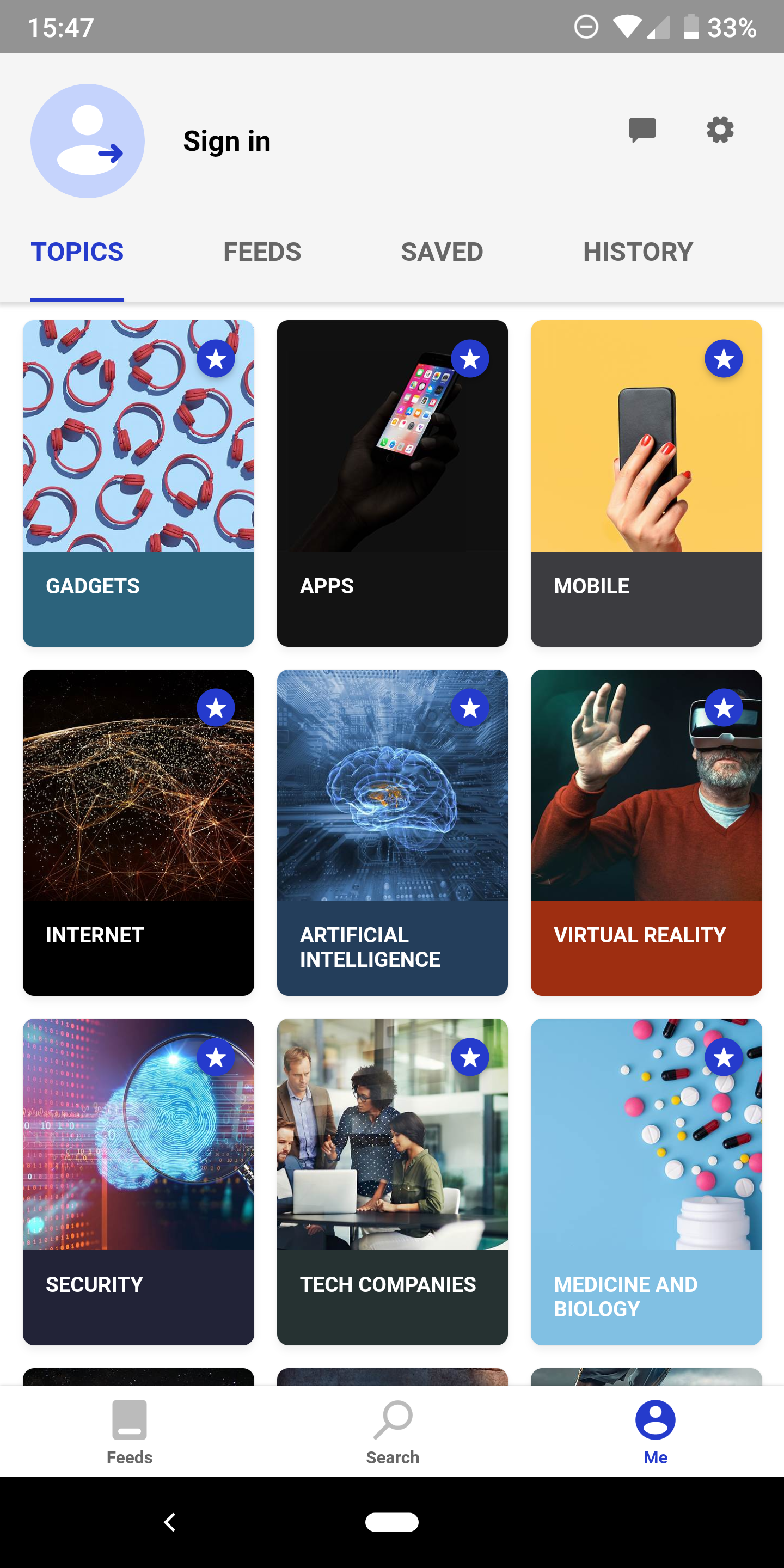Tap the profile avatar icon
Viewport: 784px width, 1568px height.
[87, 140]
